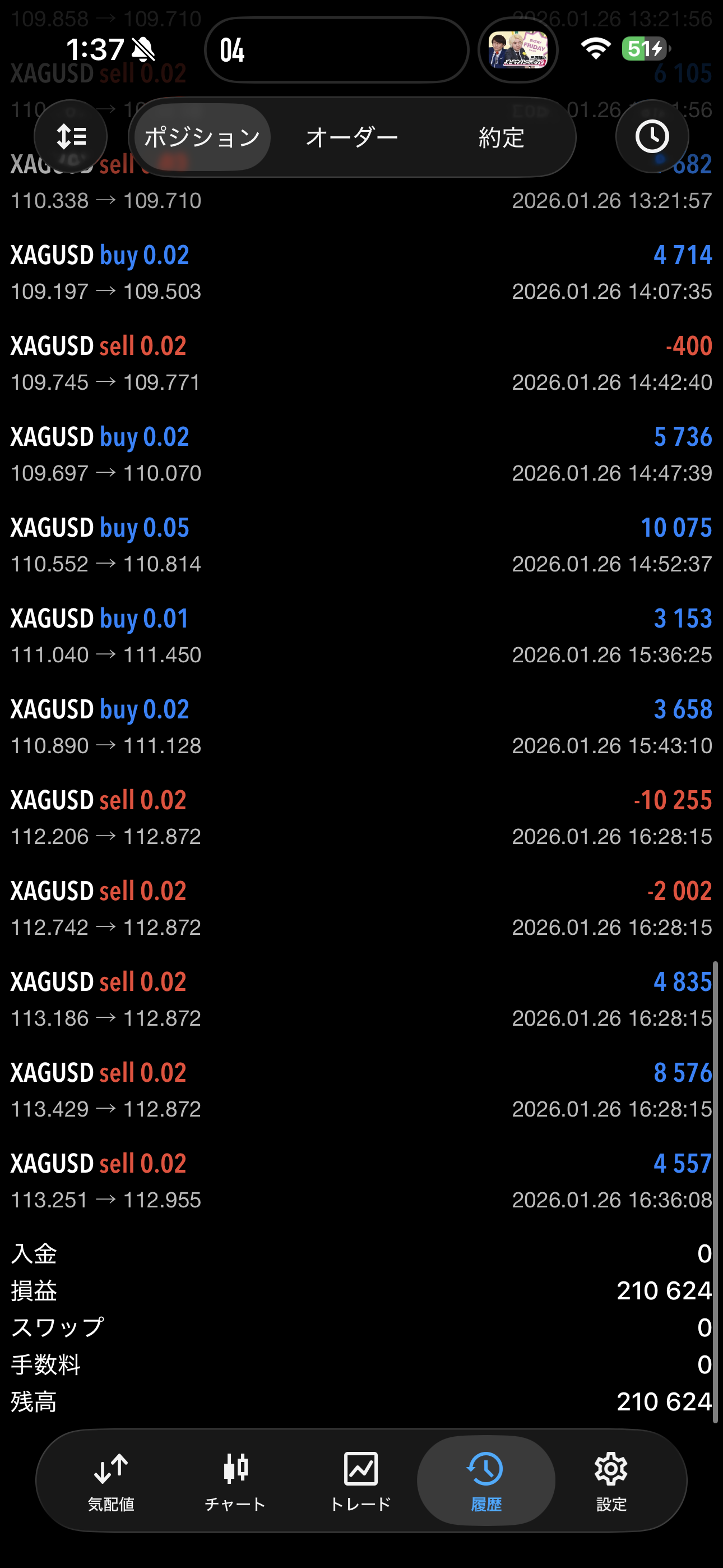Image resolution: width=723 pixels, height=1568 pixels.
Task: Expand the XAGUSD sell trade with 8 576 profit
Action: 361,1090
